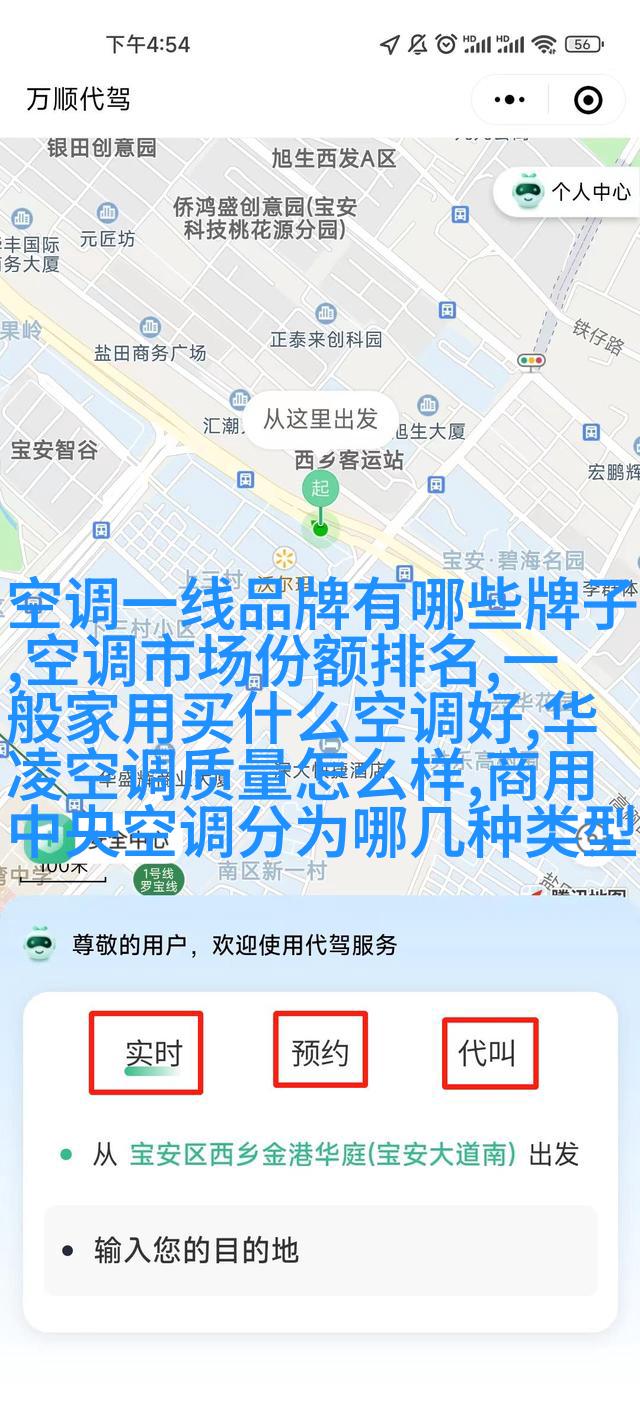The image size is (640, 1422).
Task: Switch to the 预约 tab
Action: pyautogui.click(x=320, y=1052)
